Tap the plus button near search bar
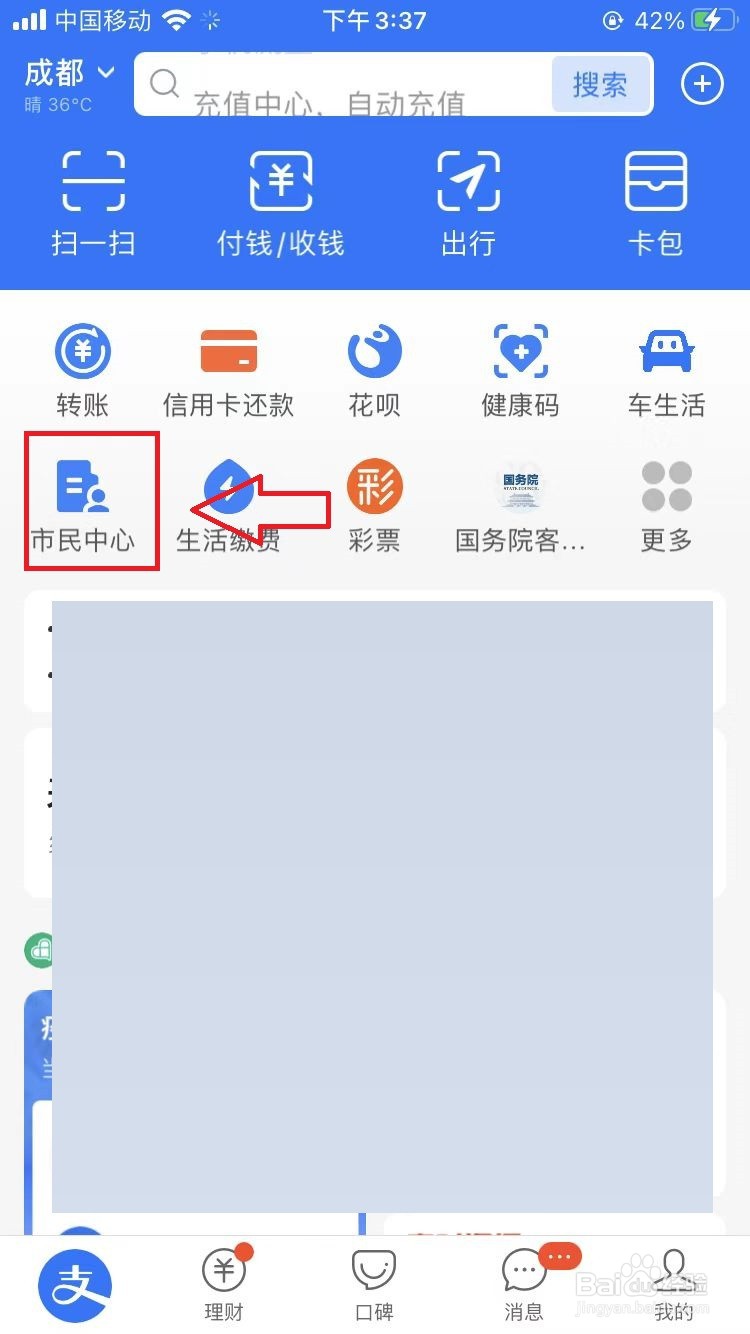 [702, 84]
